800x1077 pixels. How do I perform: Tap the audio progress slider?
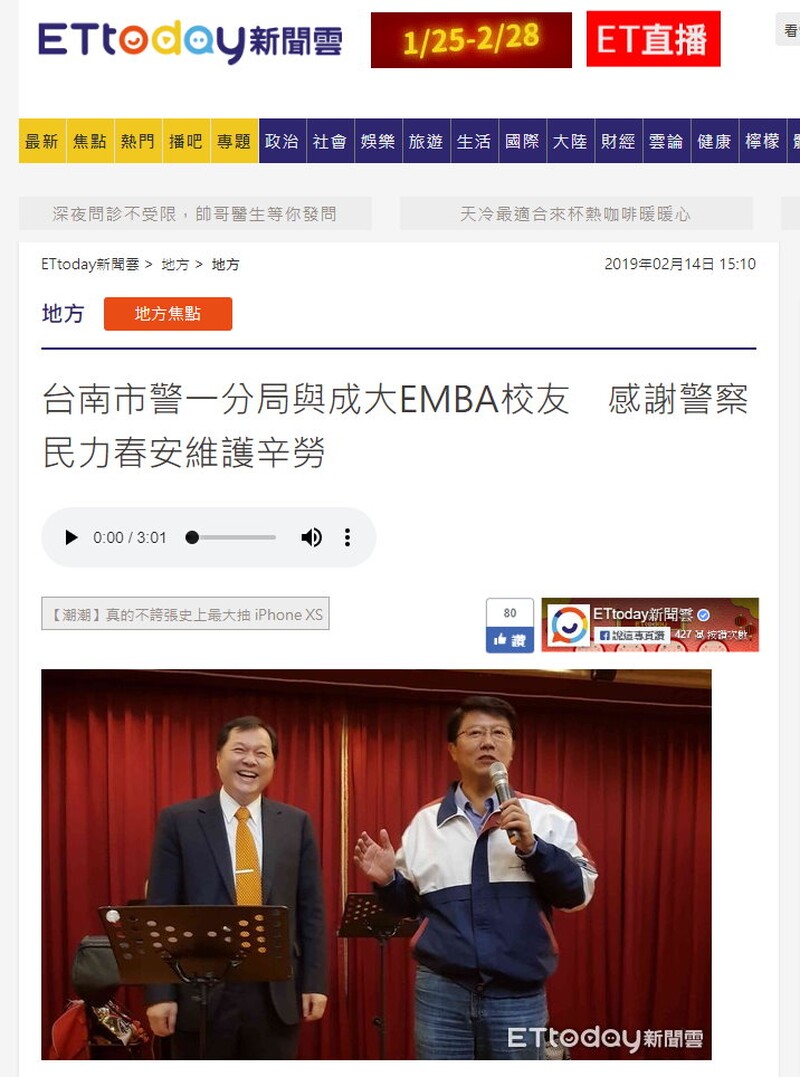coord(232,538)
